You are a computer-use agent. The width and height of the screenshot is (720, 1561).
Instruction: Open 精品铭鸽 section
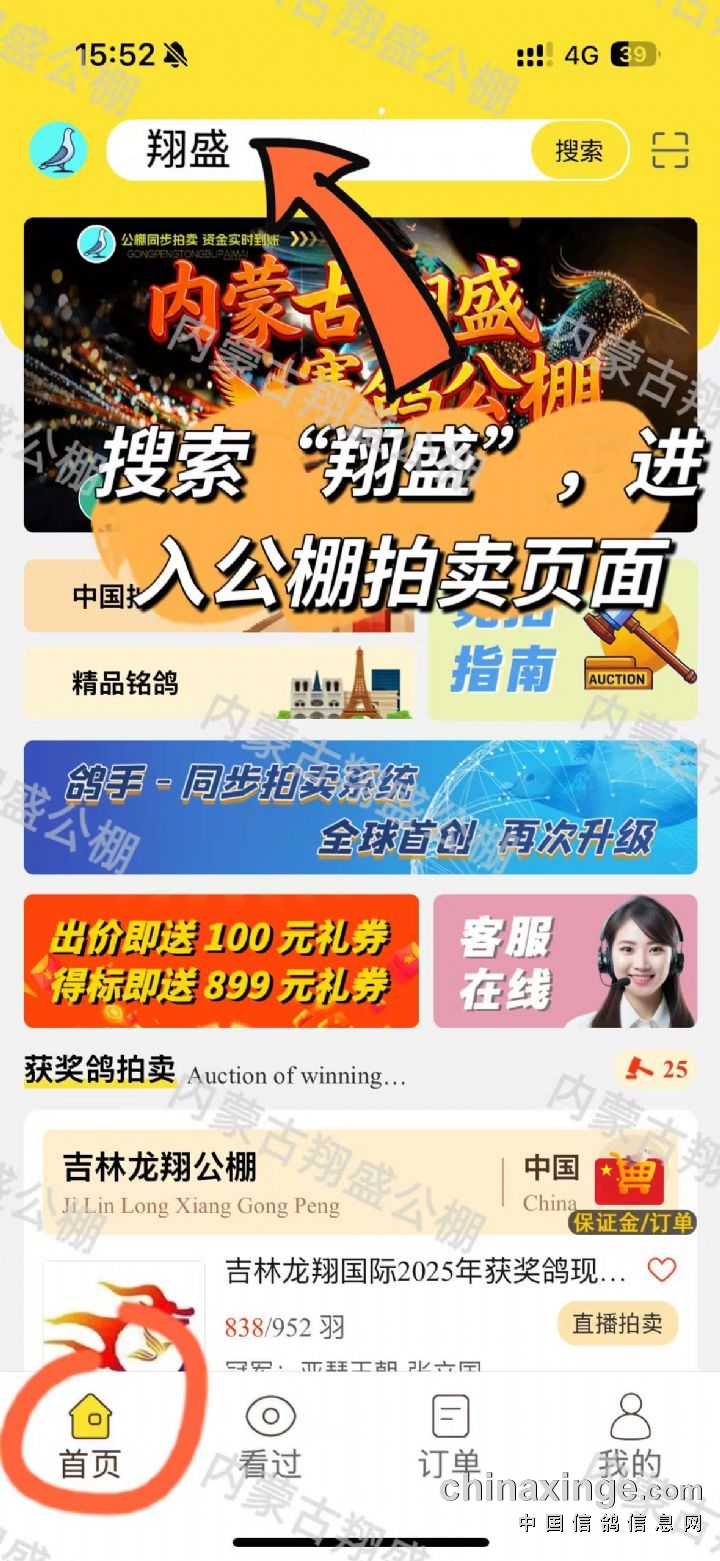coord(218,683)
